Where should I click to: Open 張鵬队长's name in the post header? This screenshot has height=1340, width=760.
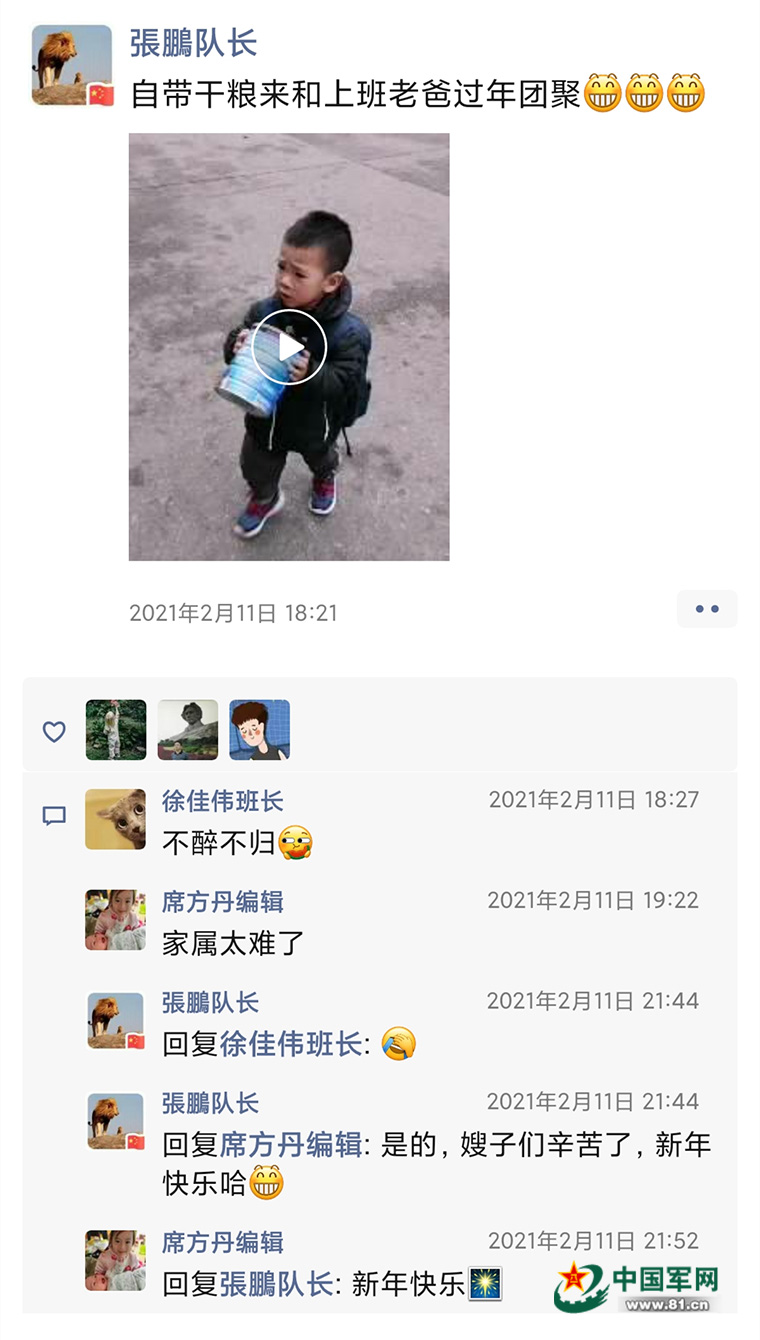[194, 43]
